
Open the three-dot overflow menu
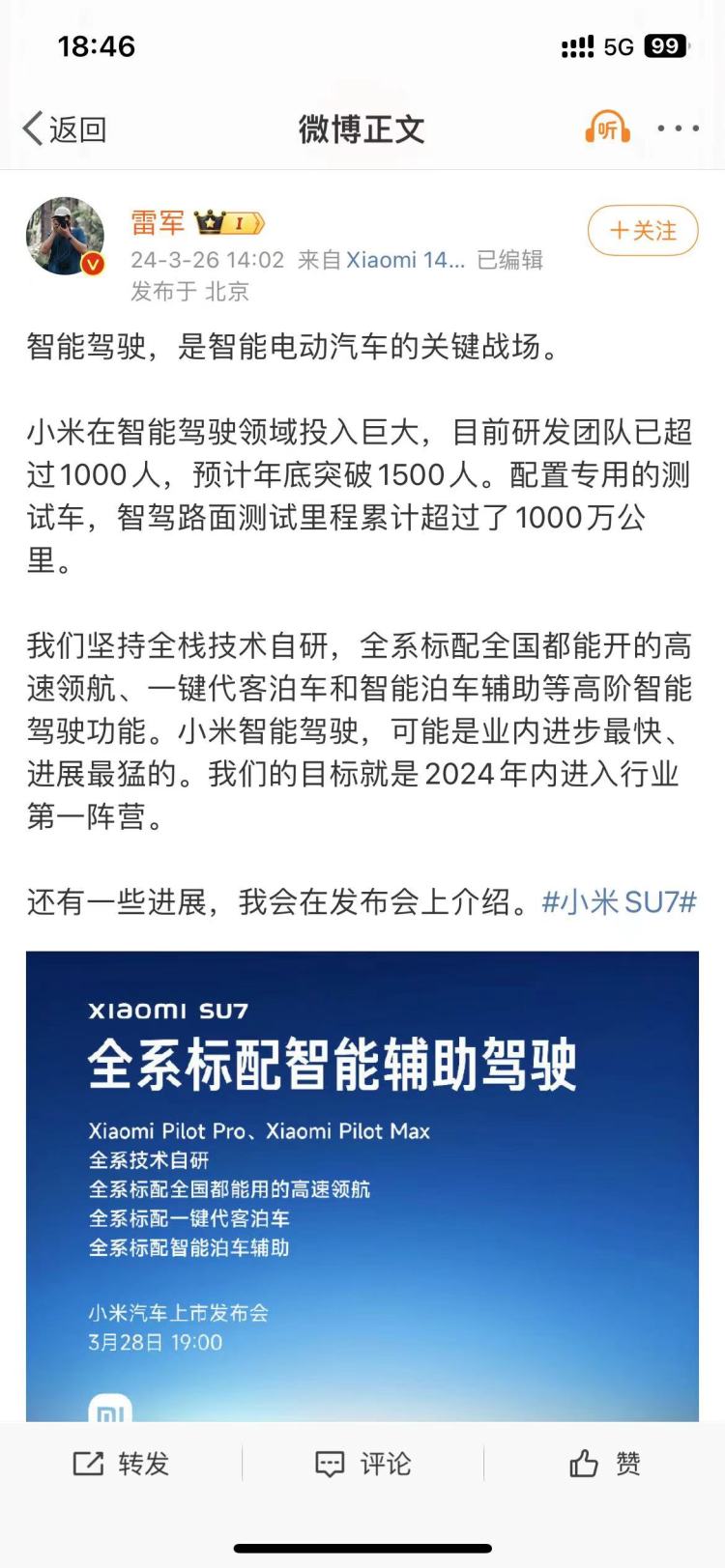click(x=678, y=128)
